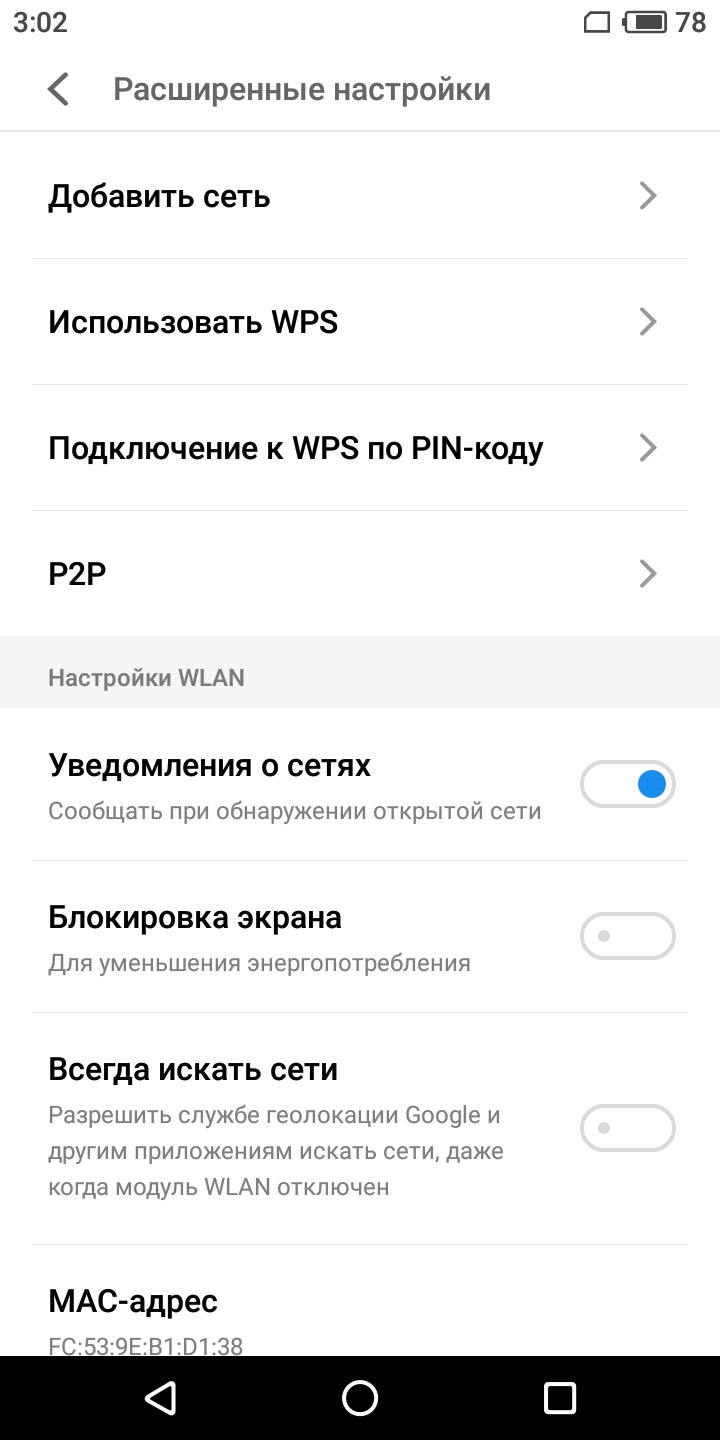Open recent apps from navigation bar
720x1440 pixels.
[x=560, y=1397]
